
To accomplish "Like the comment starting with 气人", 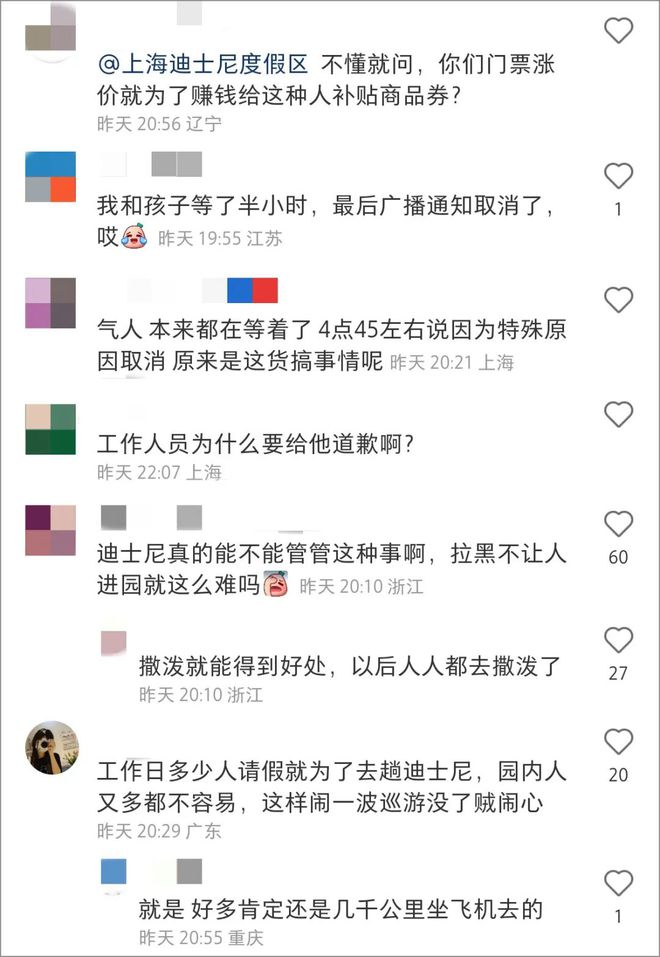I will (619, 299).
